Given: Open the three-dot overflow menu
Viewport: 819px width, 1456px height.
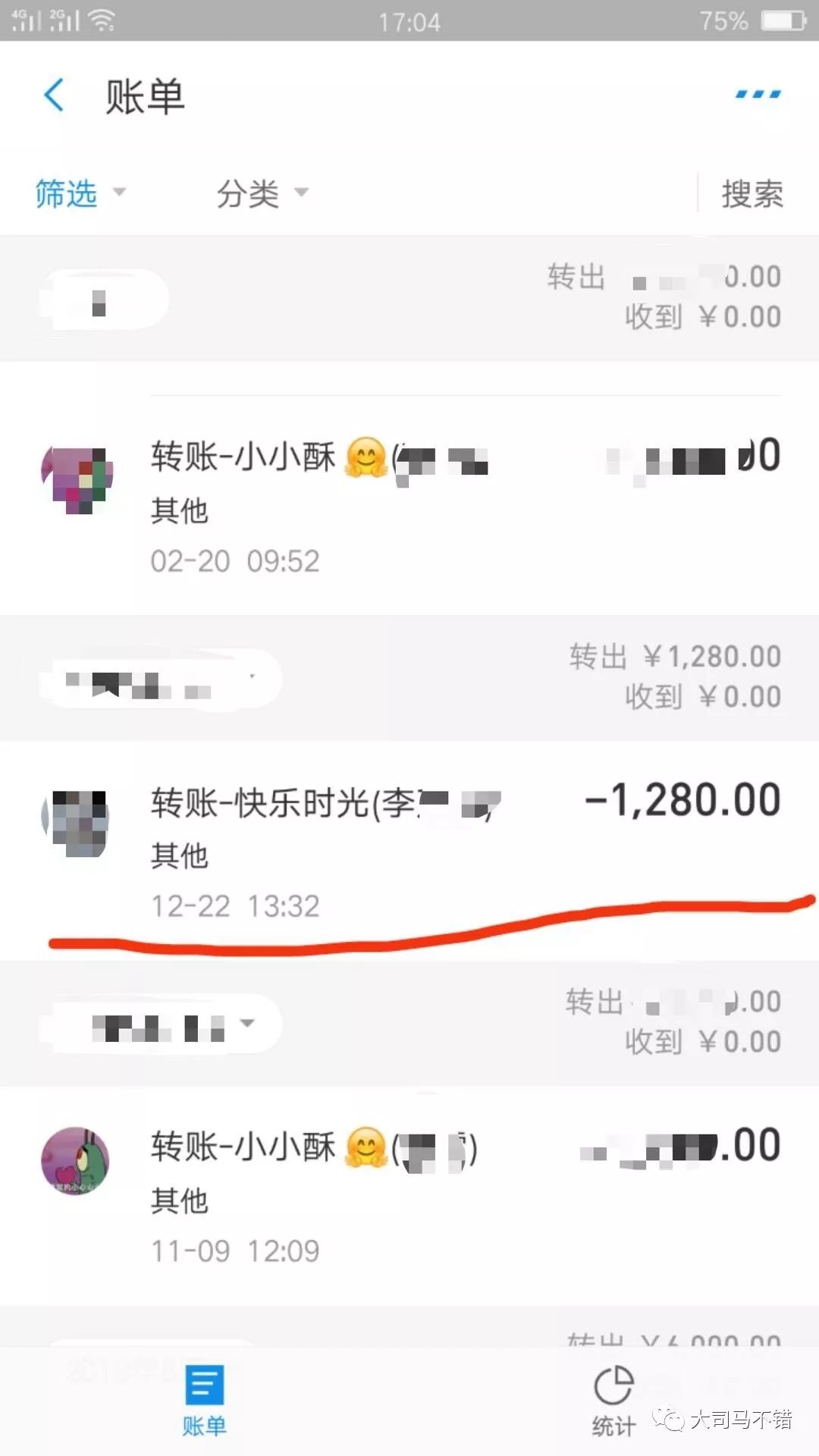Looking at the screenshot, I should (758, 95).
